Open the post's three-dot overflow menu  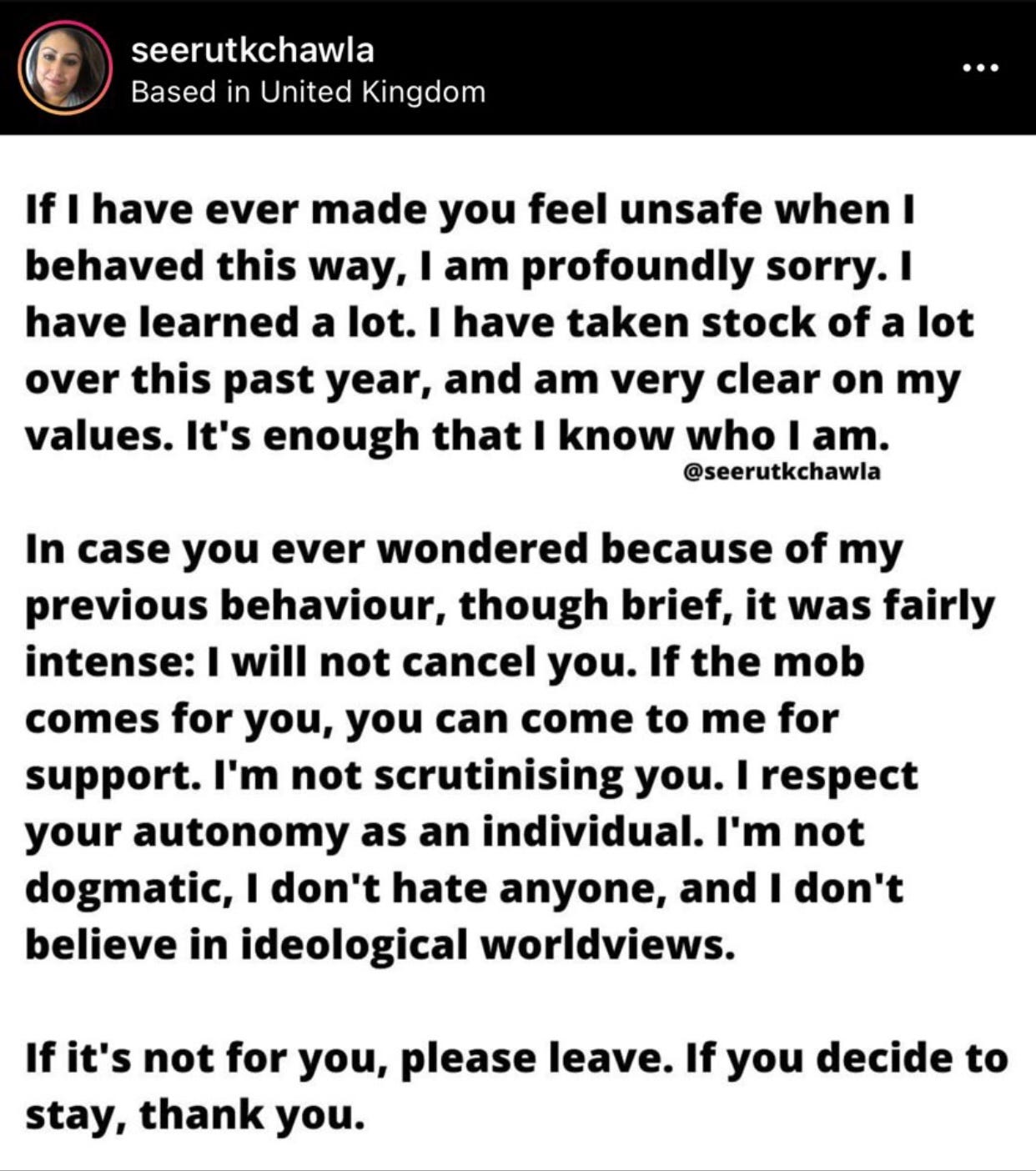tap(981, 68)
